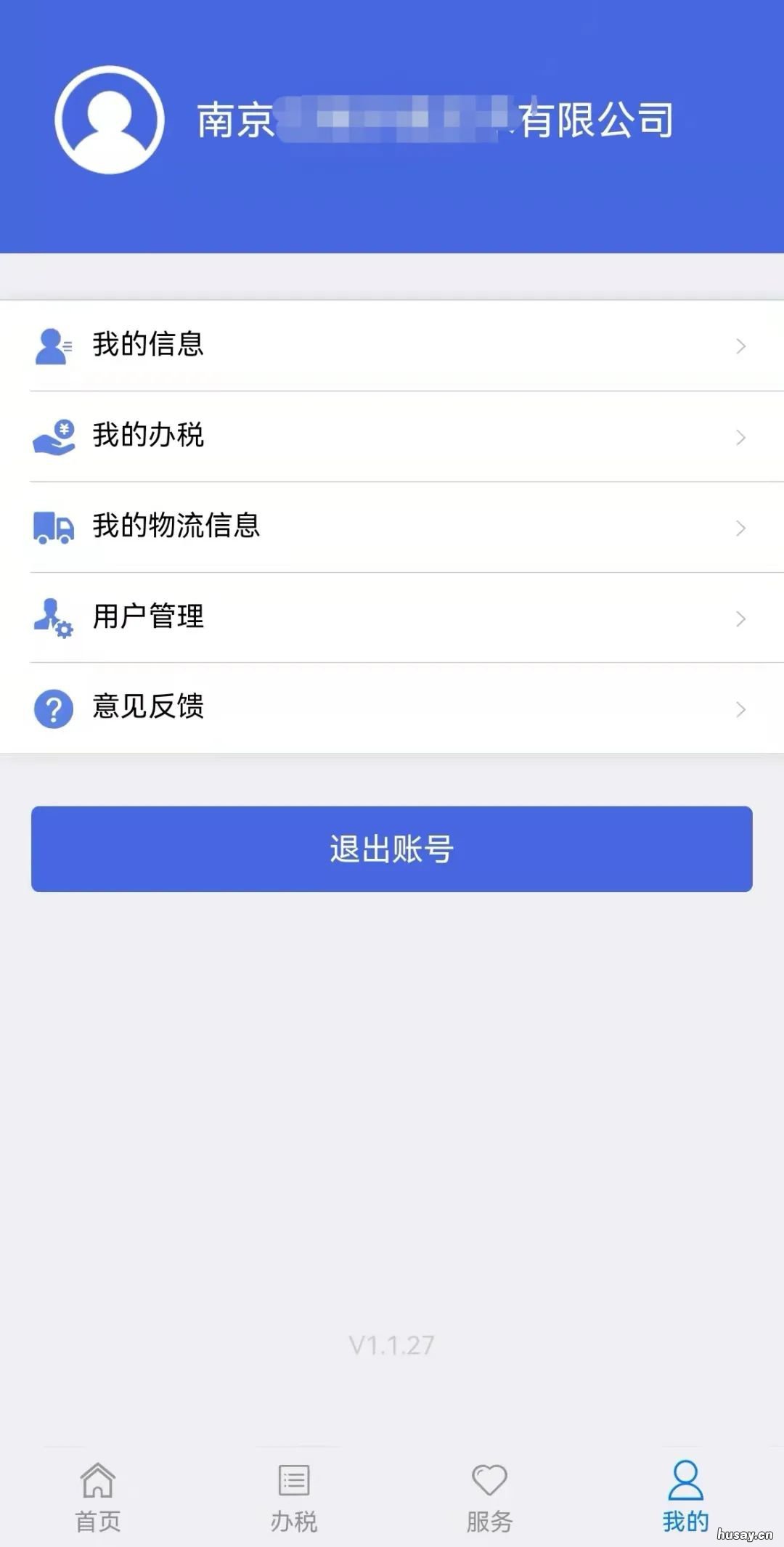This screenshot has width=784, height=1547.
Task: Select the truck icon for 我的物流信息
Action: point(53,528)
